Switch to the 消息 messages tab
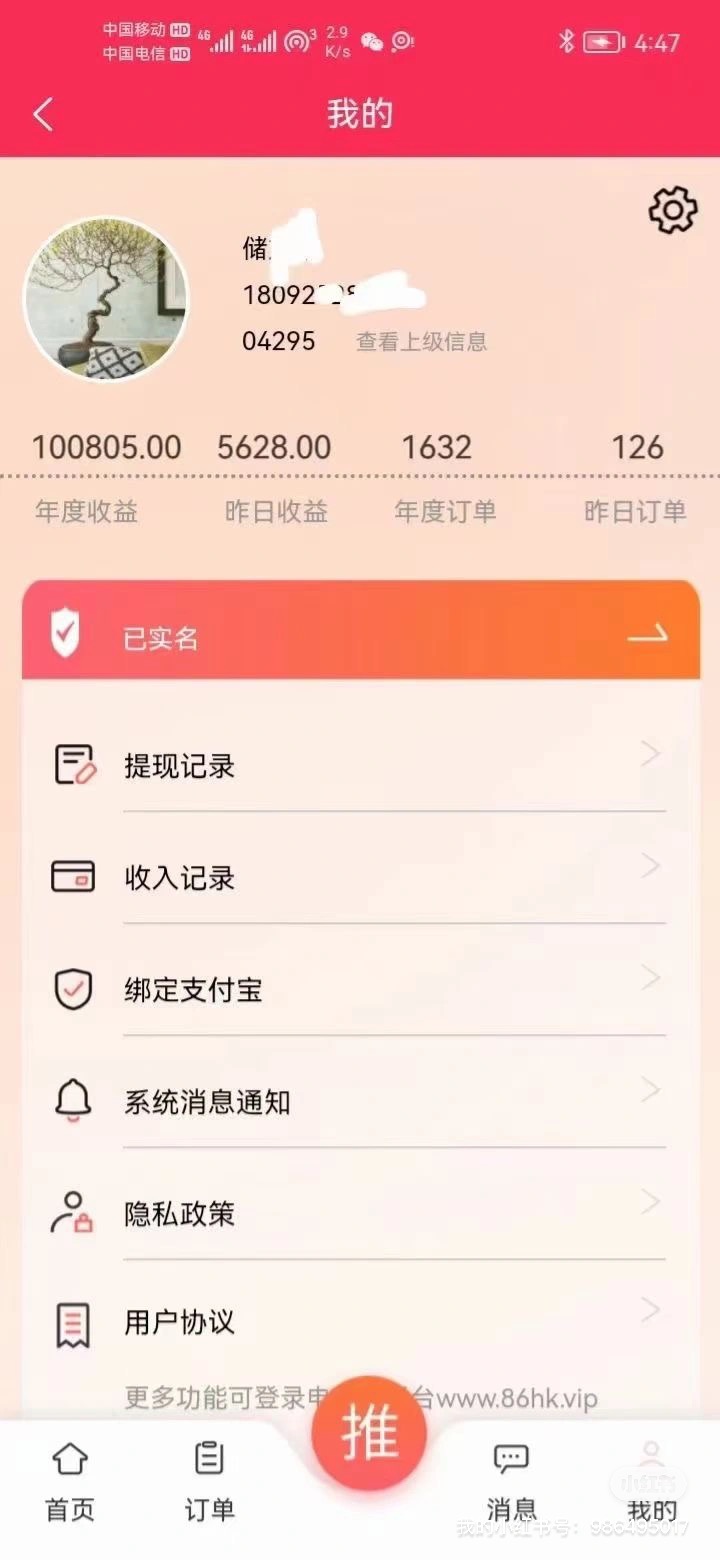This screenshot has height=1560, width=720. [x=511, y=1482]
